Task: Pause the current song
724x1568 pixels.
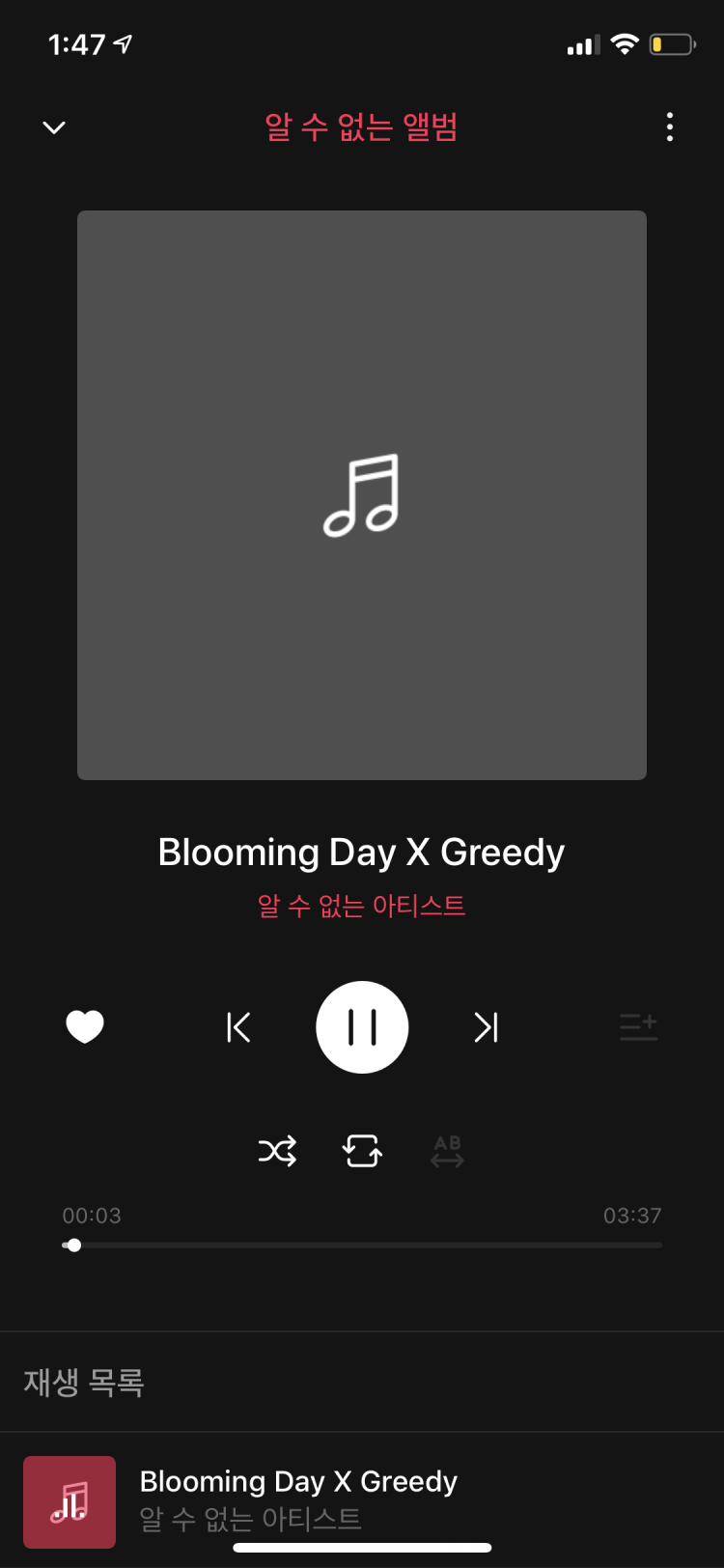Action: coord(362,1027)
